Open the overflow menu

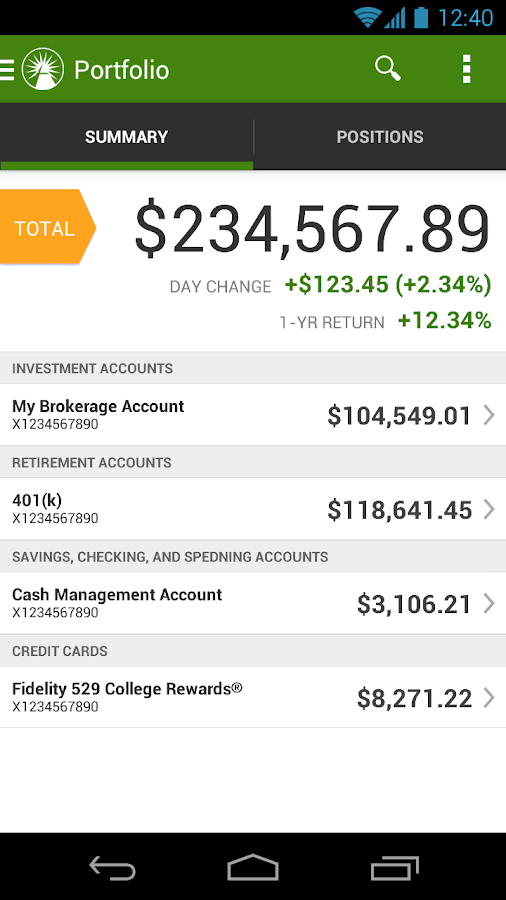click(466, 69)
